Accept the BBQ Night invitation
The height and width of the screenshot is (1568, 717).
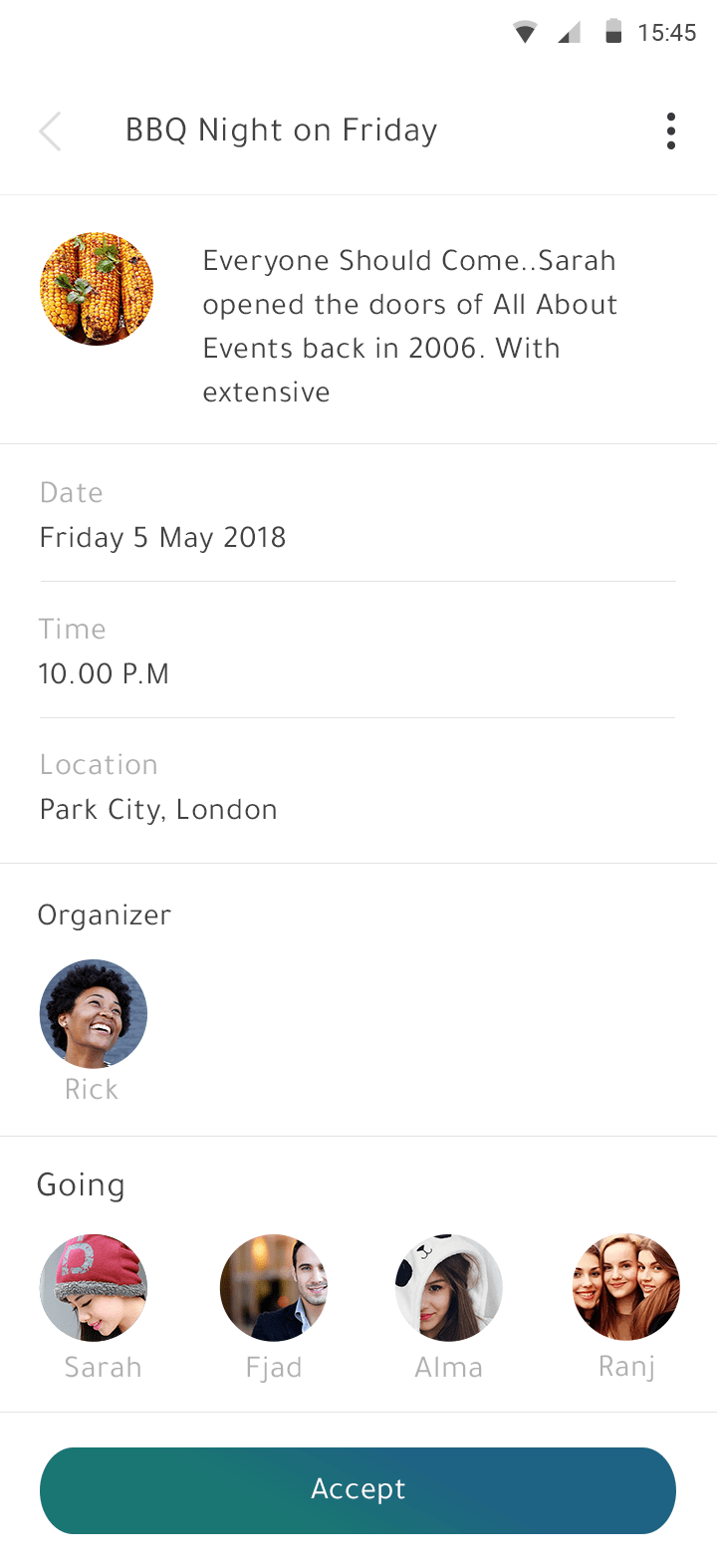(x=358, y=1489)
